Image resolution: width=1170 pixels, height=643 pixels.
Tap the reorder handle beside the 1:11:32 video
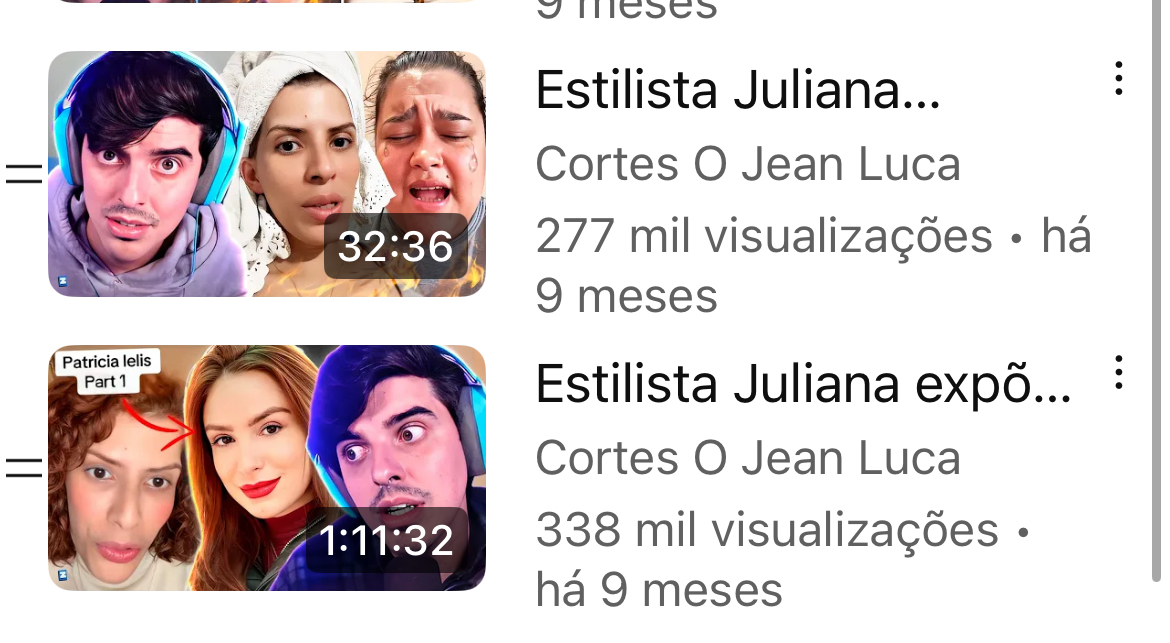point(23,468)
